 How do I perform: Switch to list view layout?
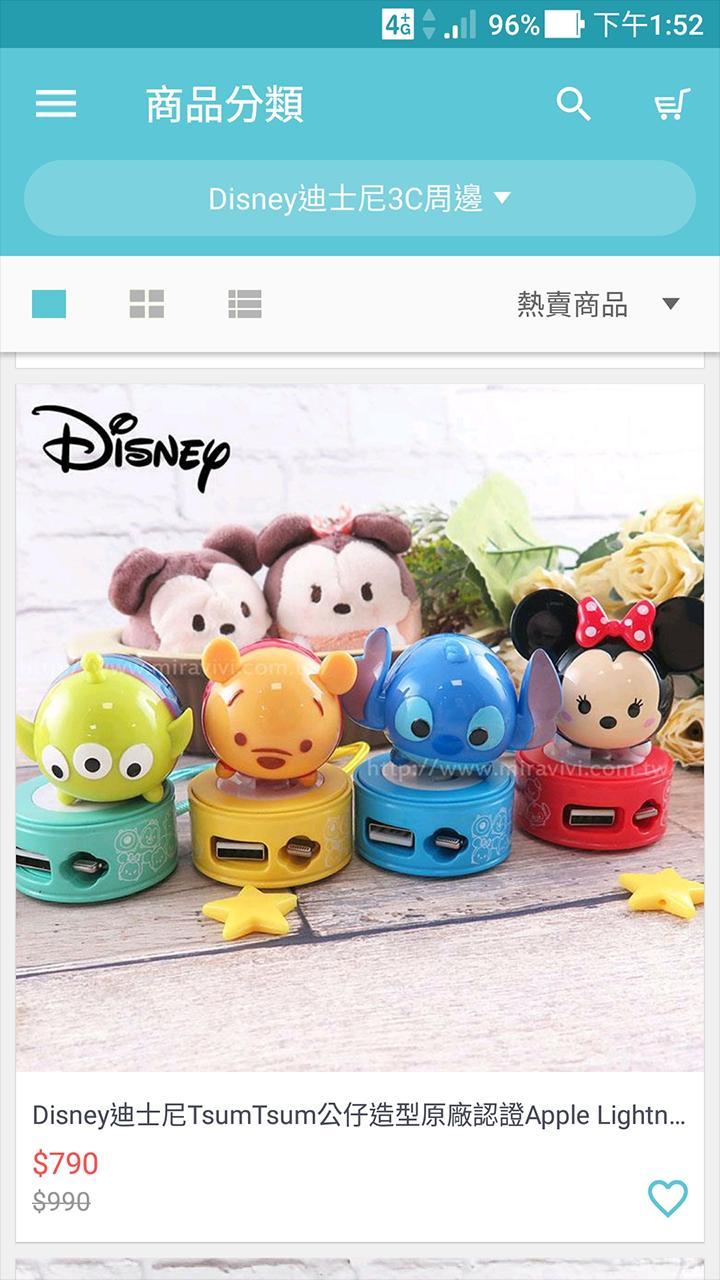(245, 304)
